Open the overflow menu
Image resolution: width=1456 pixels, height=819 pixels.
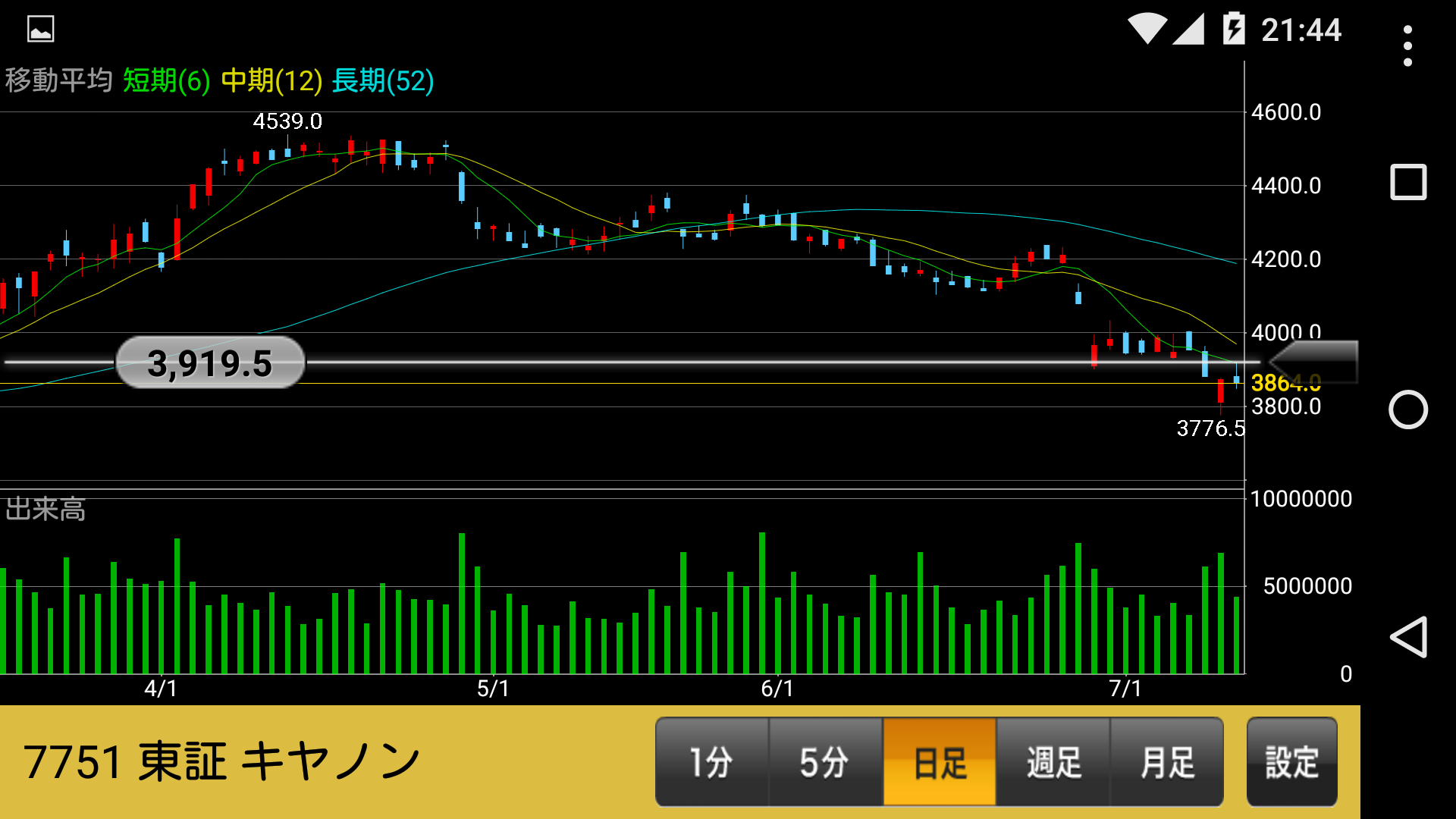[1407, 45]
